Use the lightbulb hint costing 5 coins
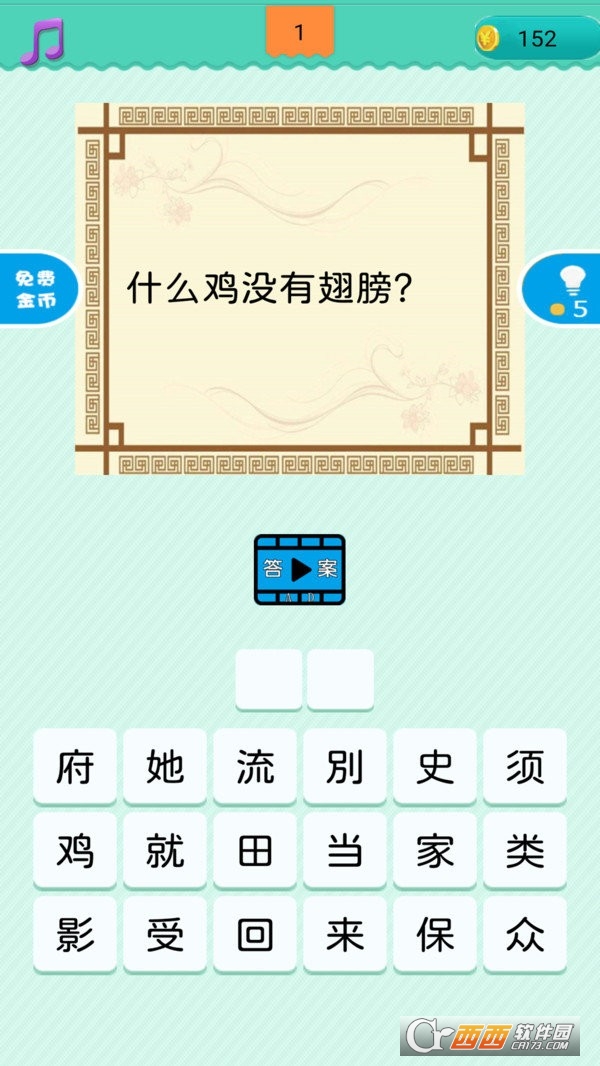The image size is (600, 1066). coord(561,290)
